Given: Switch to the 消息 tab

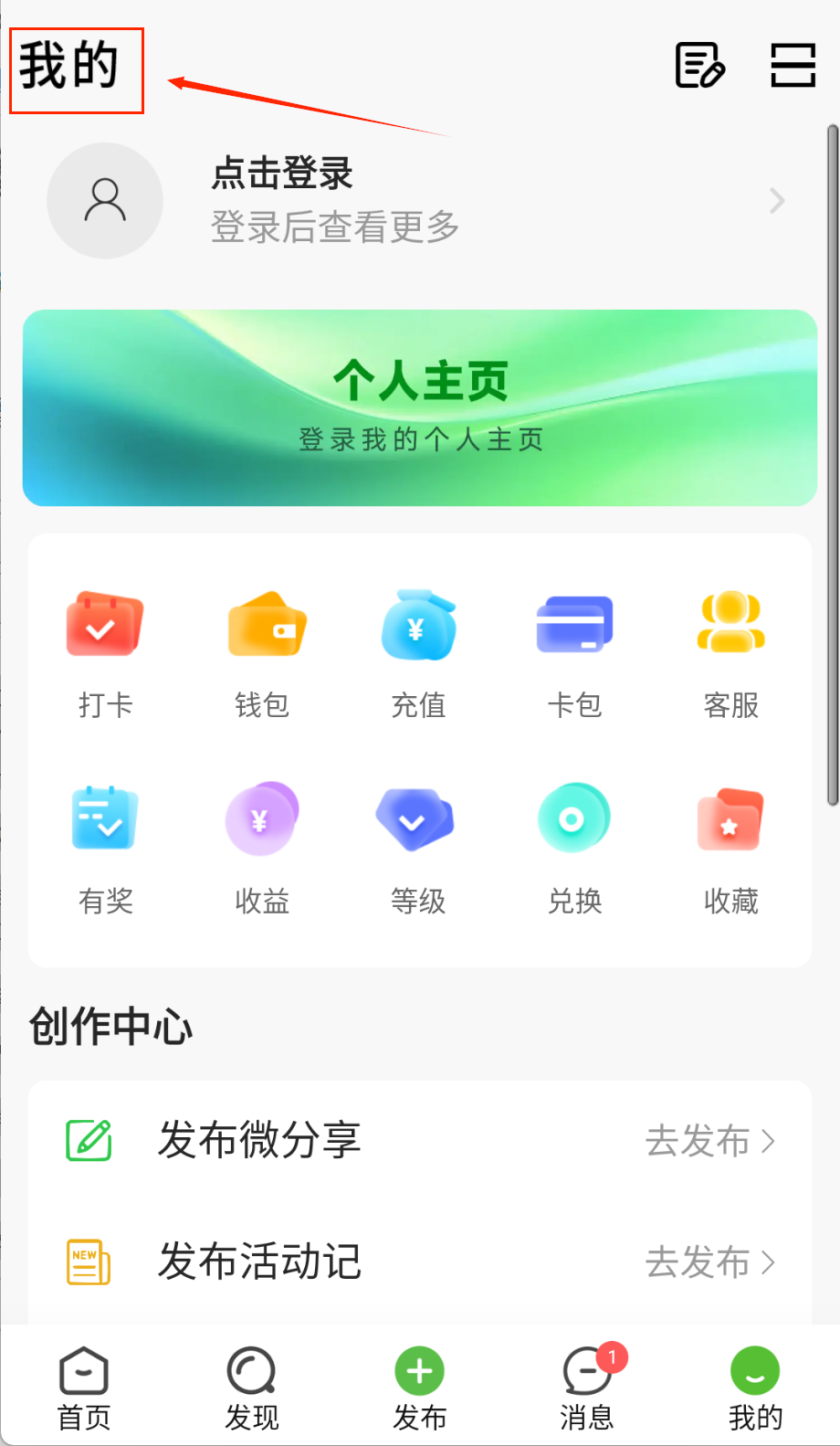Looking at the screenshot, I should coord(587,1388).
